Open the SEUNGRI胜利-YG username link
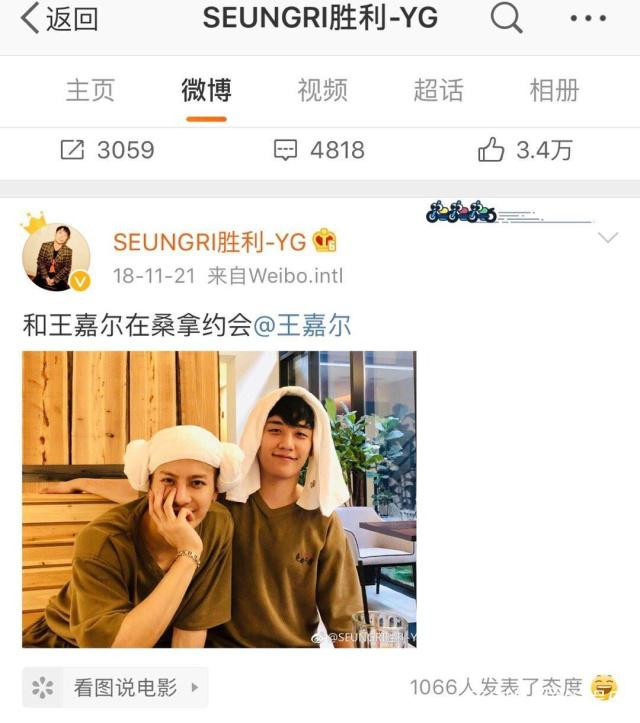Screen dimensions: 640x723 (210, 242)
